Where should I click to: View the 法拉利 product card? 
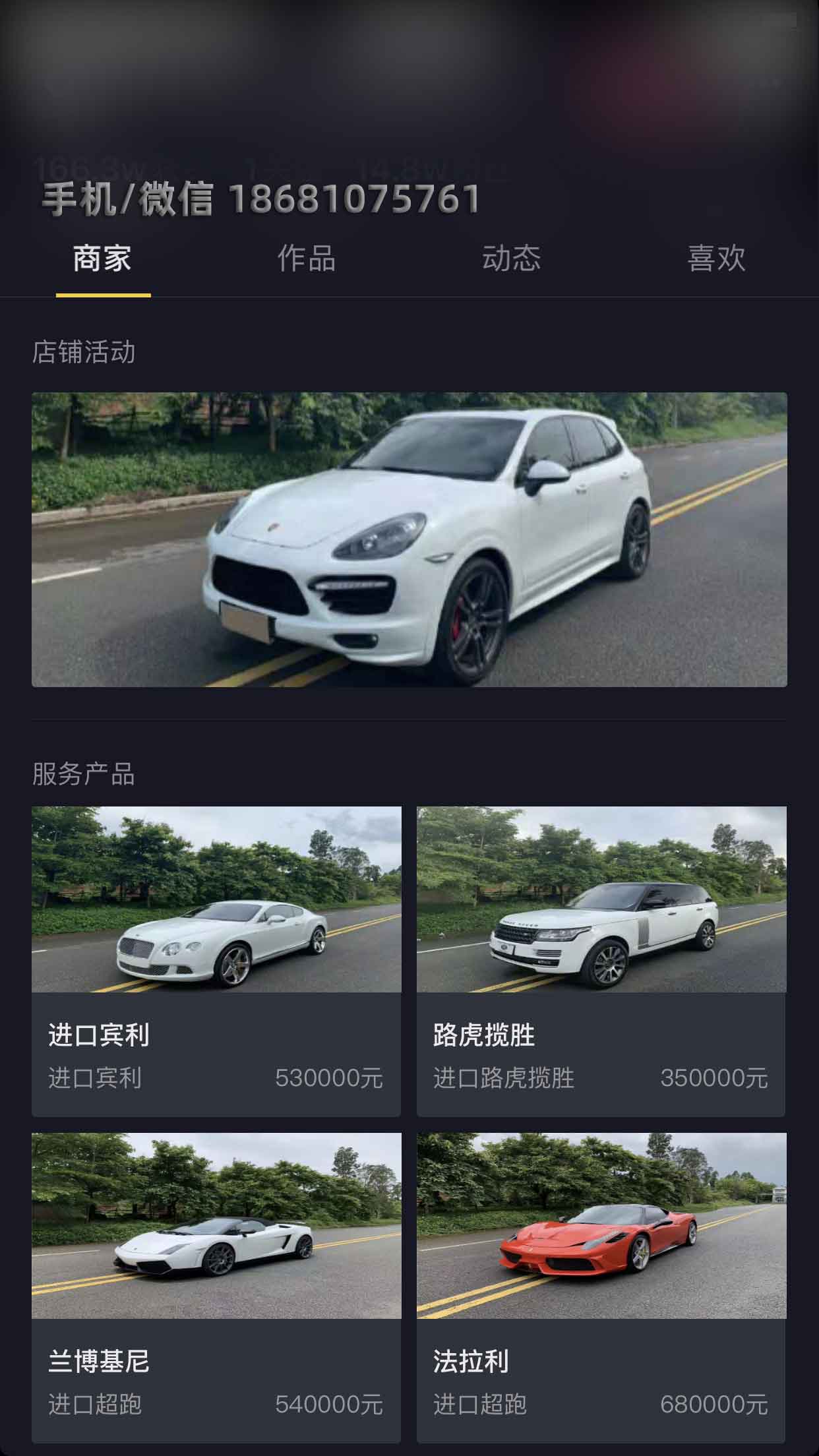601,1287
